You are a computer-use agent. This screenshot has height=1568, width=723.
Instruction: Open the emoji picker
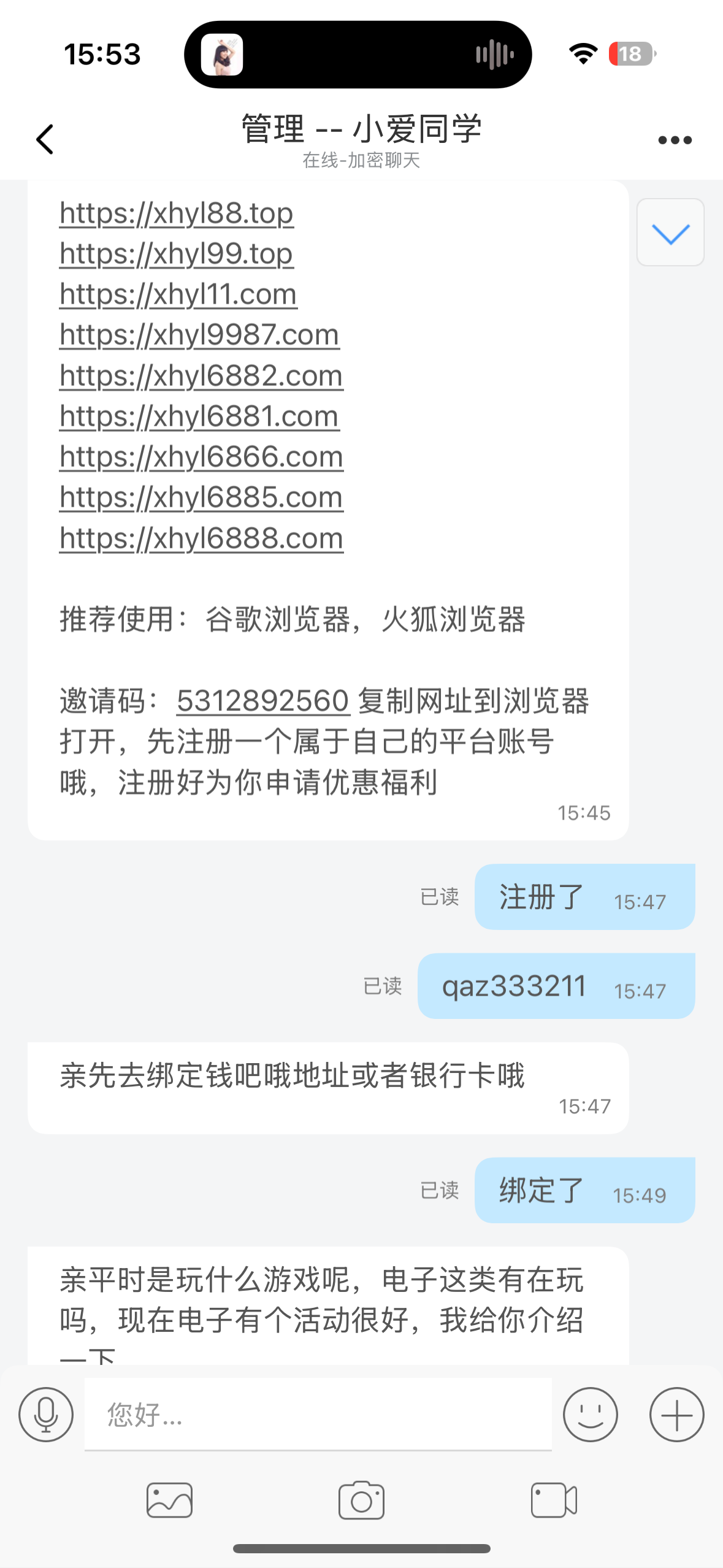pyautogui.click(x=590, y=1414)
